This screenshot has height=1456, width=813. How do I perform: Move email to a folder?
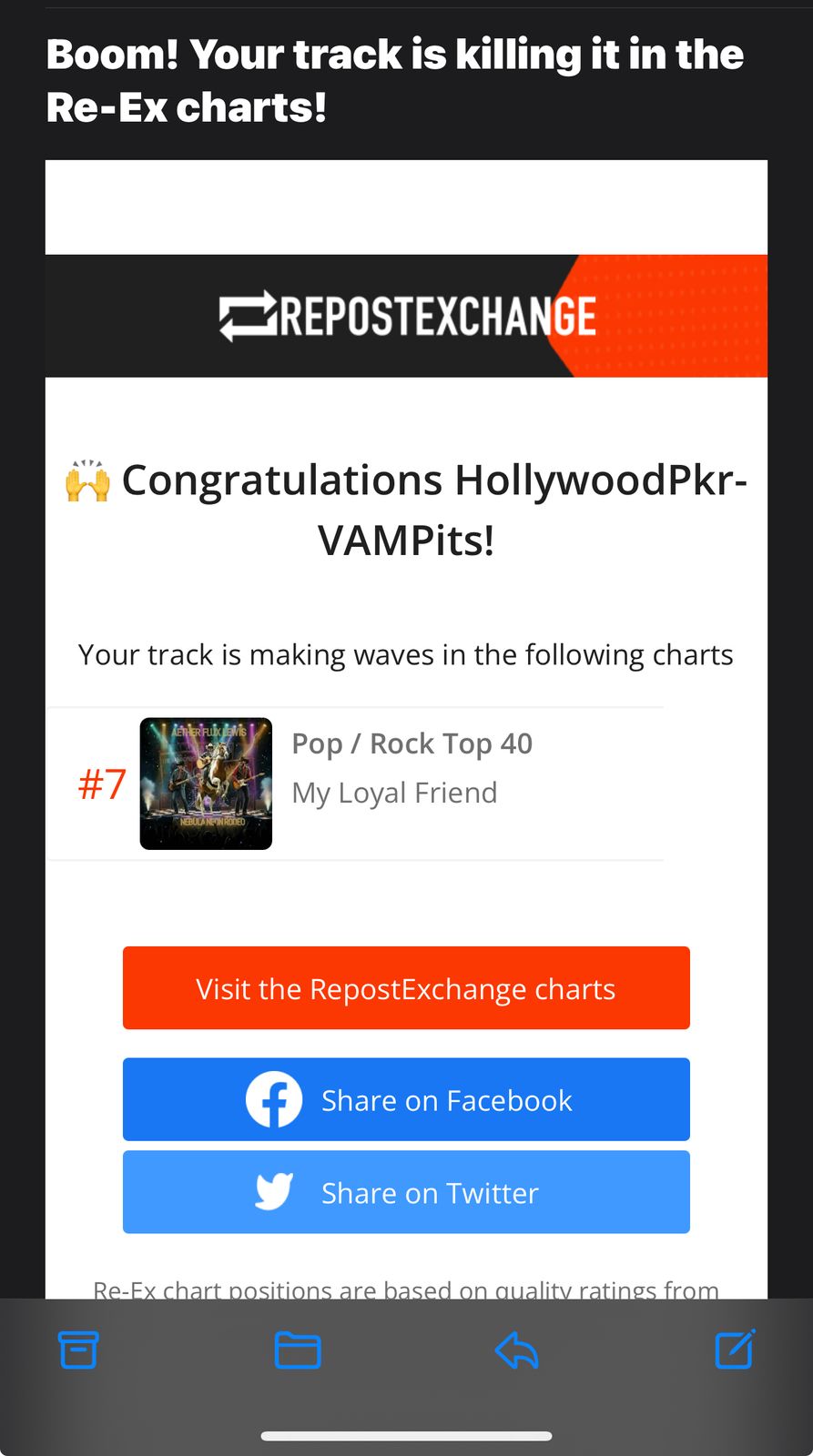pyautogui.click(x=298, y=1350)
